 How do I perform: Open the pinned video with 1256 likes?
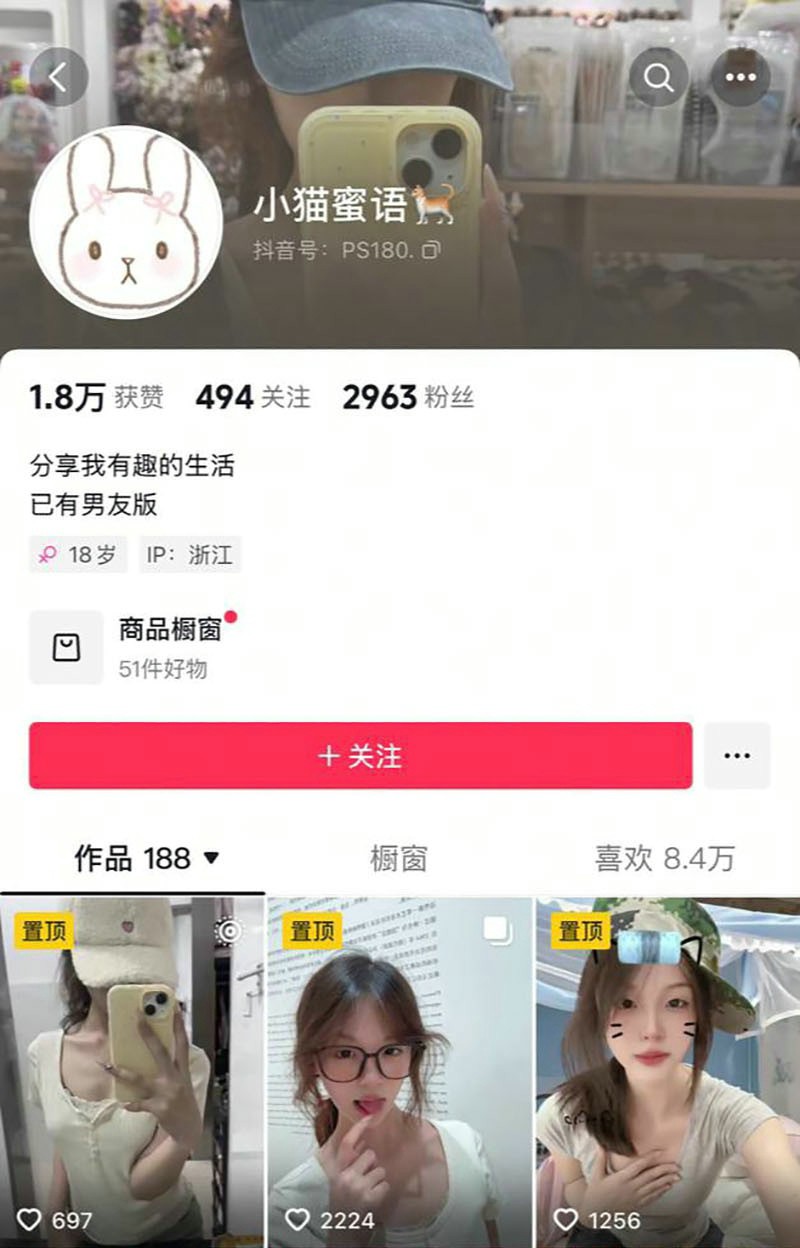[668, 1070]
